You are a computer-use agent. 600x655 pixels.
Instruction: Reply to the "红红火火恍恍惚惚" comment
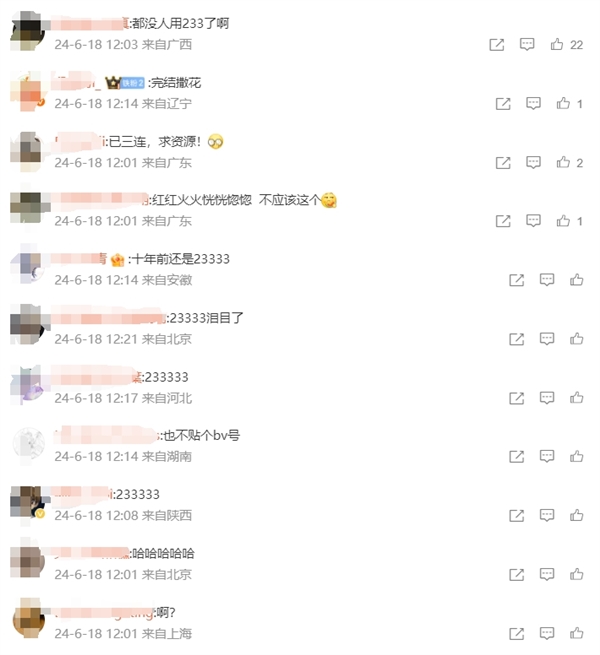tap(534, 221)
